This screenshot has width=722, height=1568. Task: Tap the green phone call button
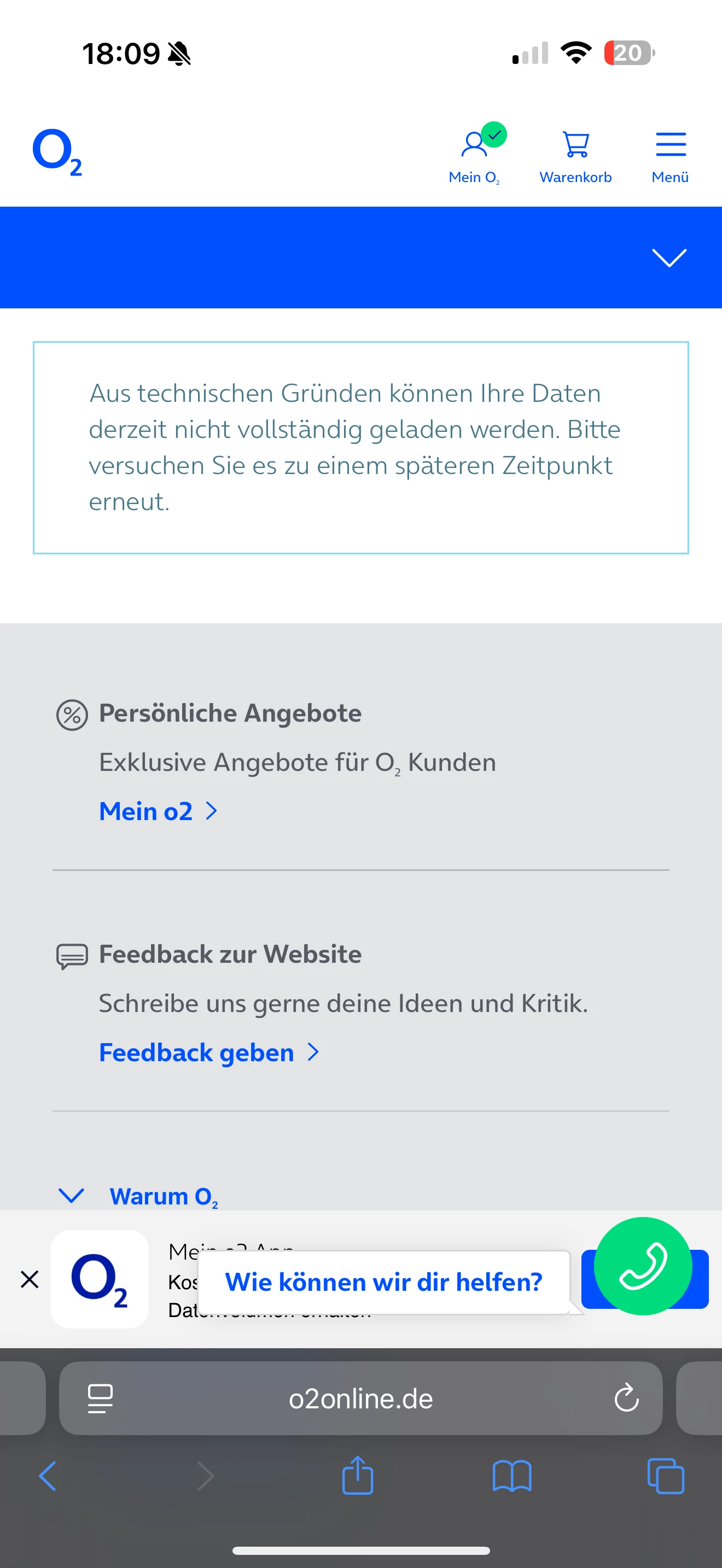(x=642, y=1266)
